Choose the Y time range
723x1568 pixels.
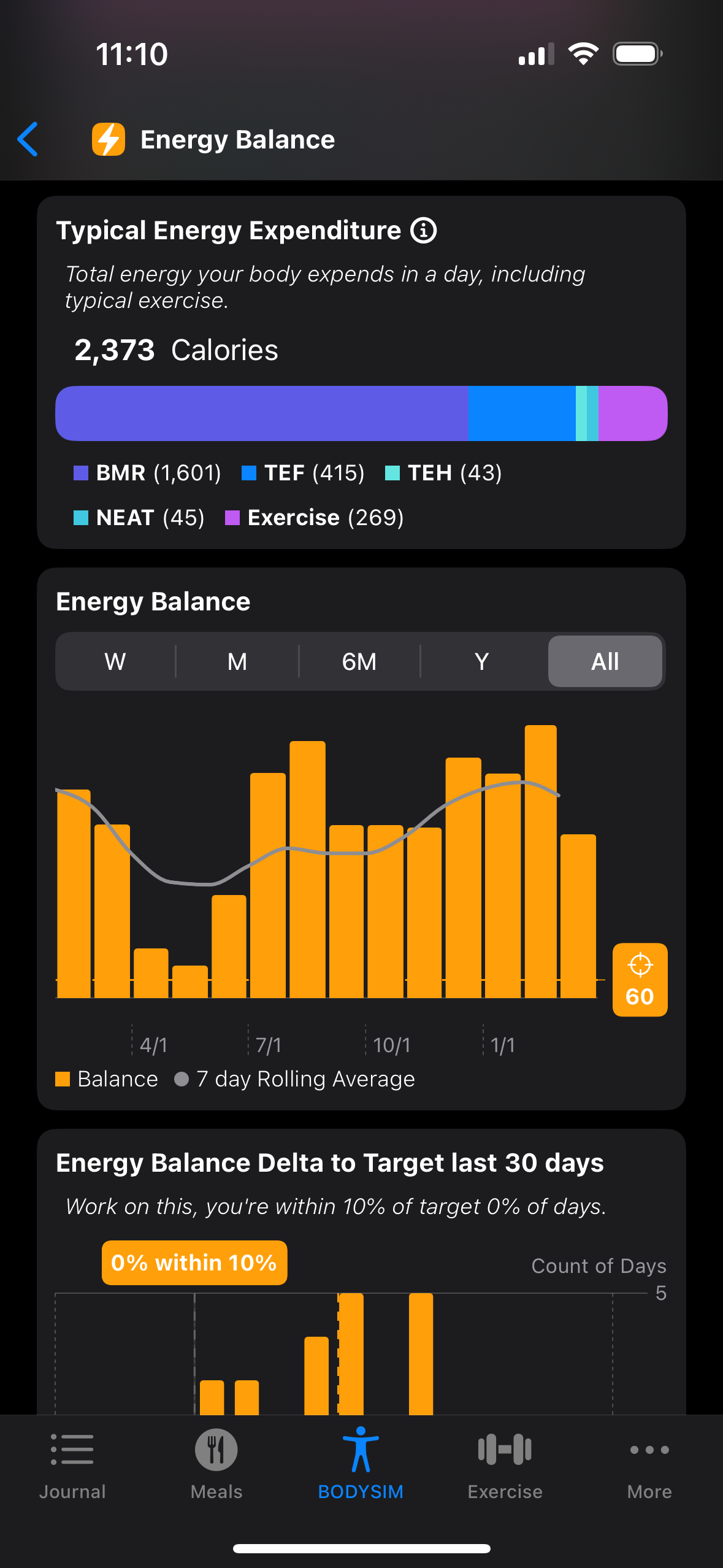point(482,661)
